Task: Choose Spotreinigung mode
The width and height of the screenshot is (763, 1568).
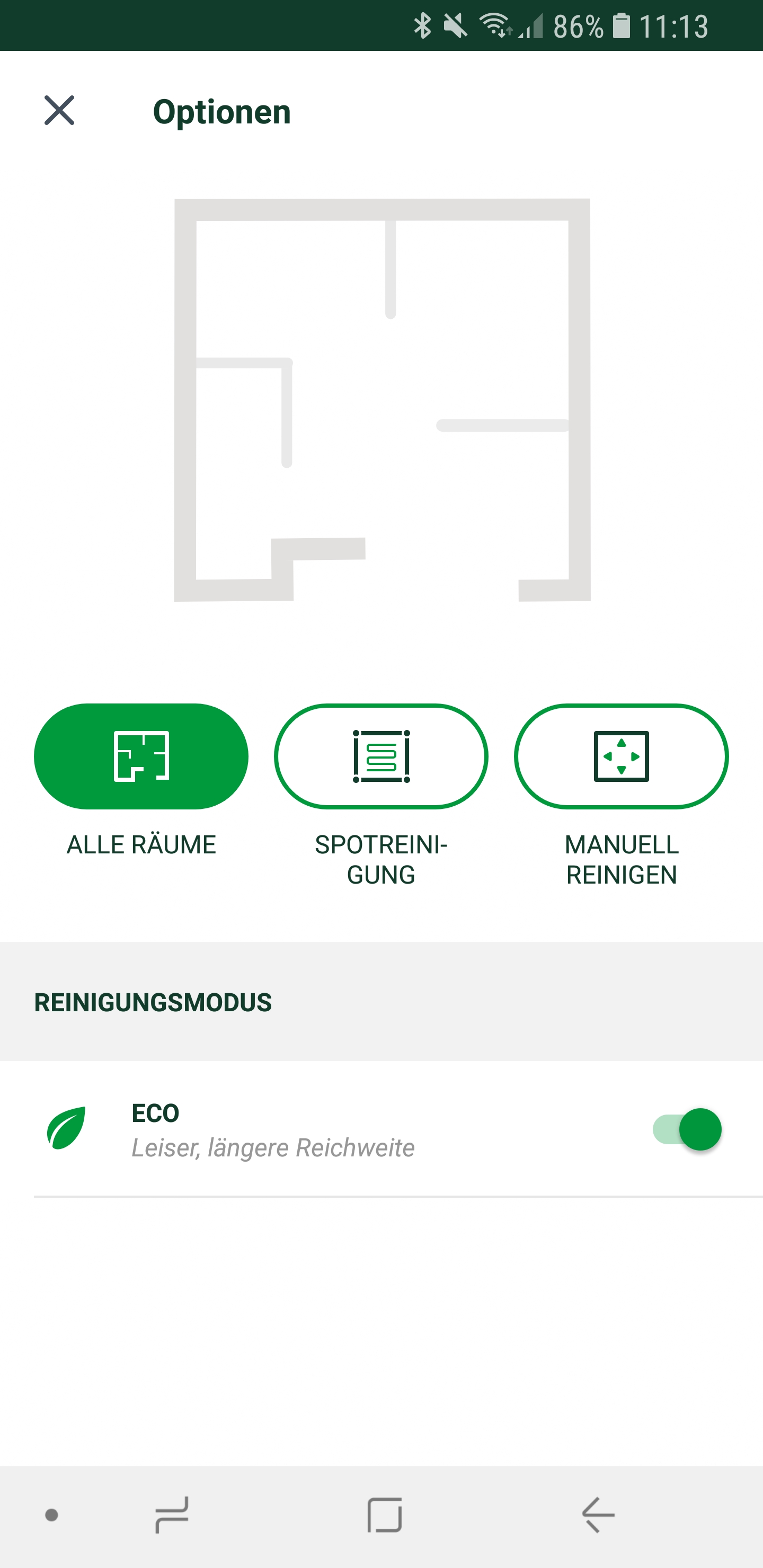Action: [380, 756]
